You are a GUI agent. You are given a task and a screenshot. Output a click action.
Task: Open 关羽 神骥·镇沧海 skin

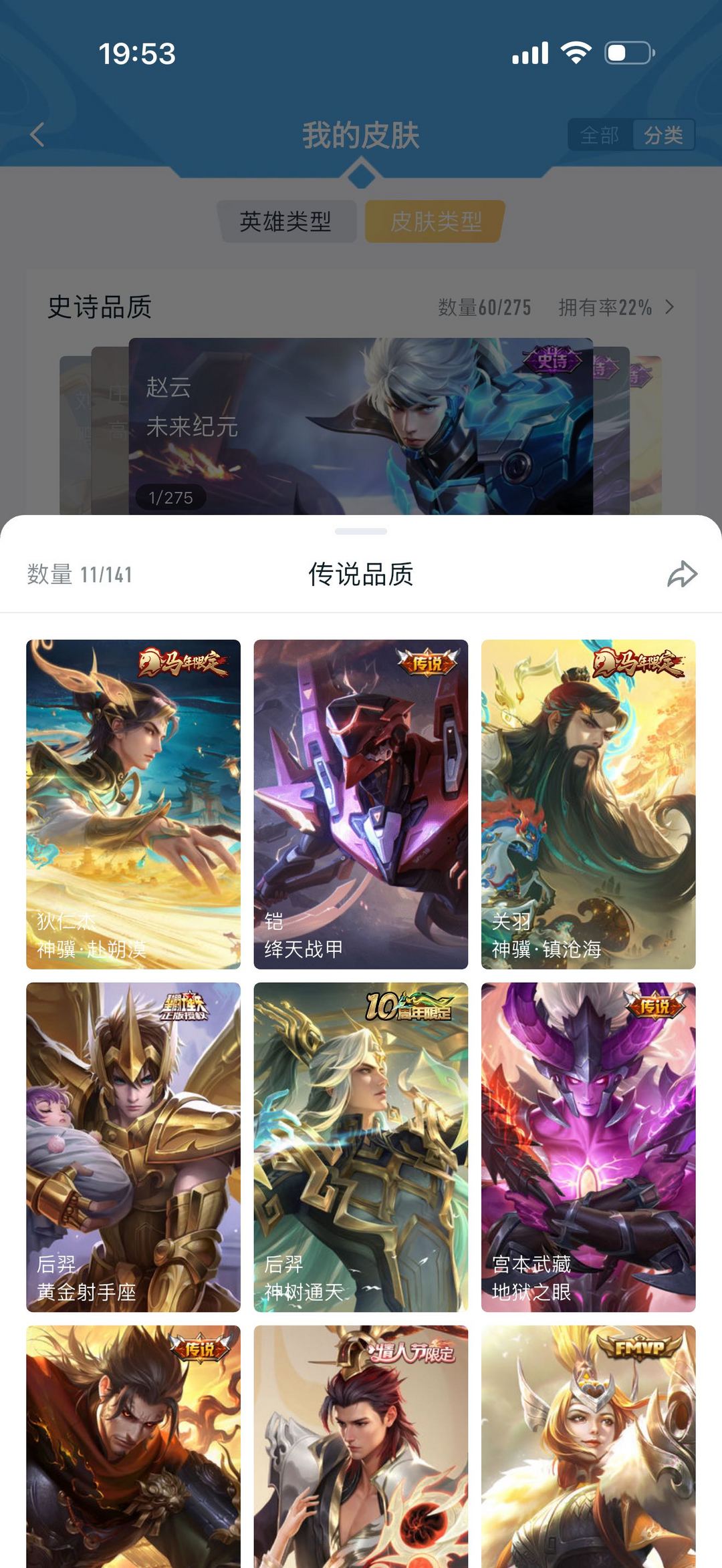588,804
